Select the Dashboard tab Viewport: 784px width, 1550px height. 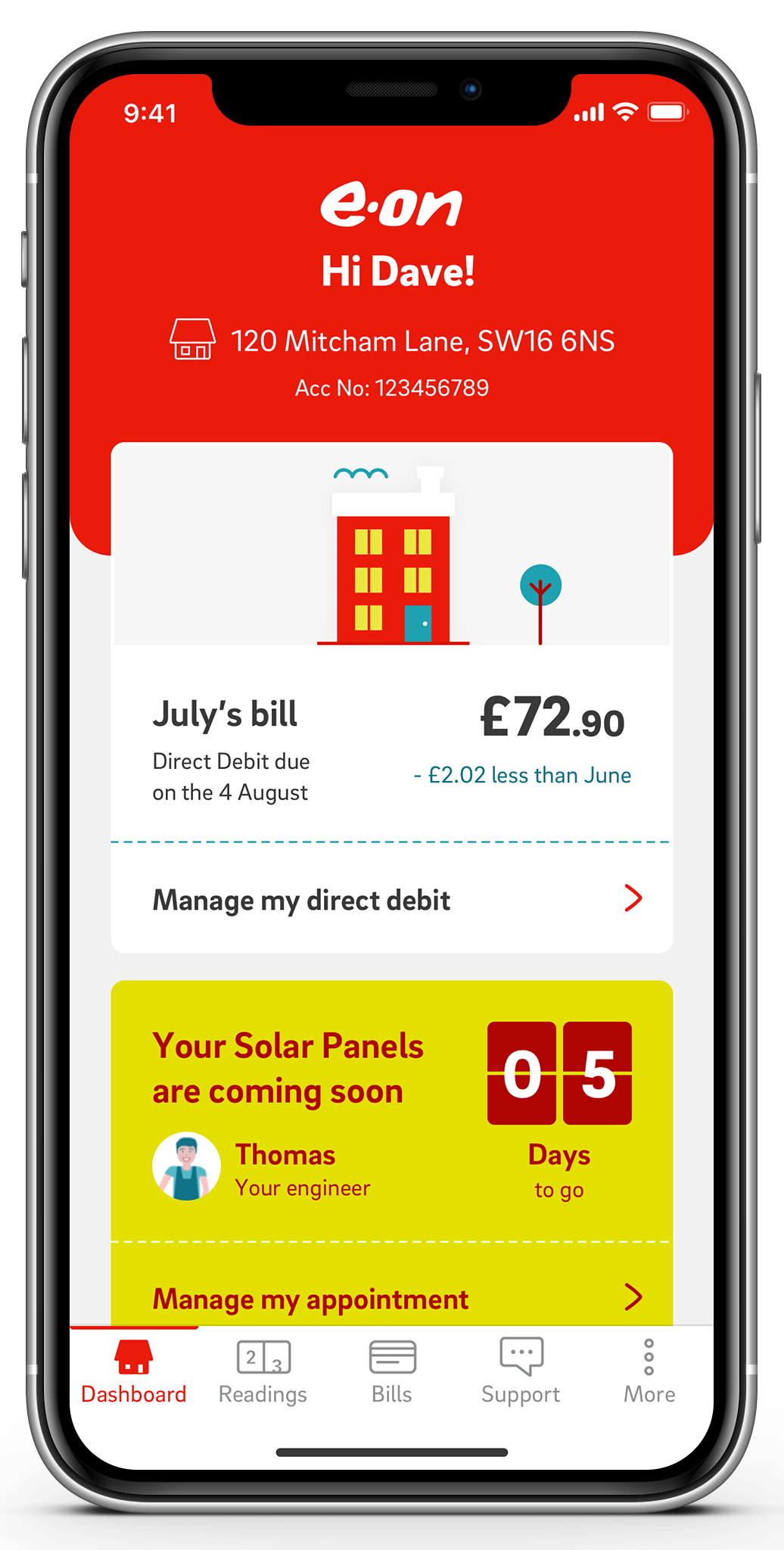tap(134, 1372)
